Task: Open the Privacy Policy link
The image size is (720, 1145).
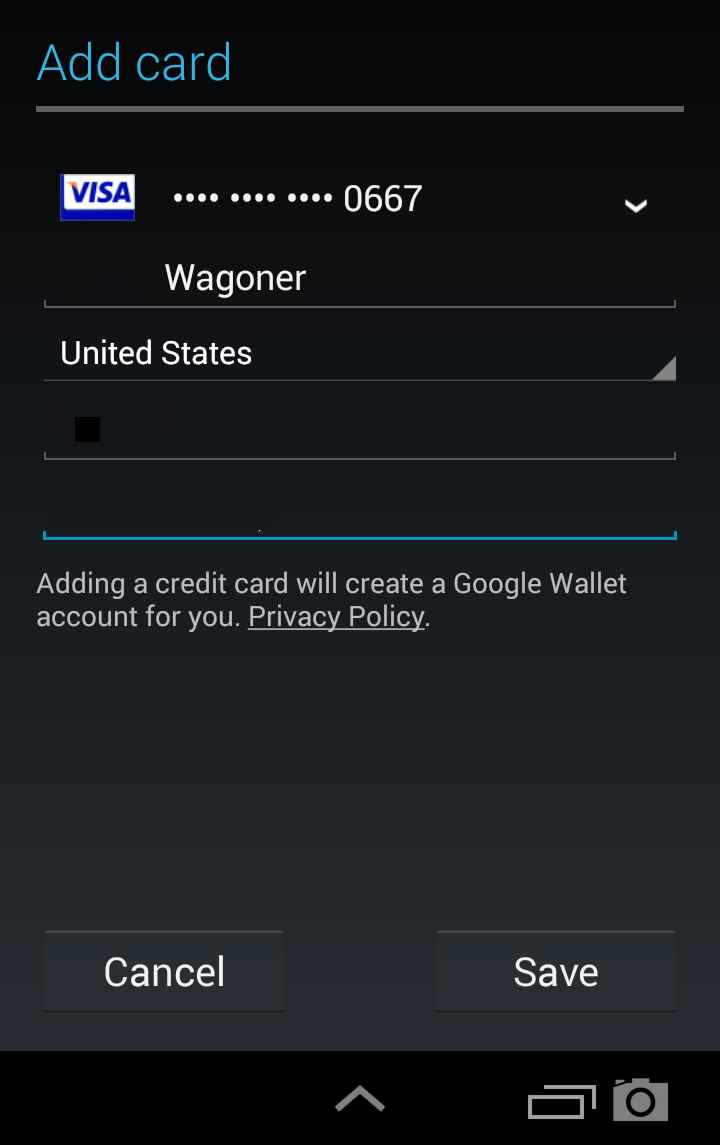Action: (x=336, y=617)
